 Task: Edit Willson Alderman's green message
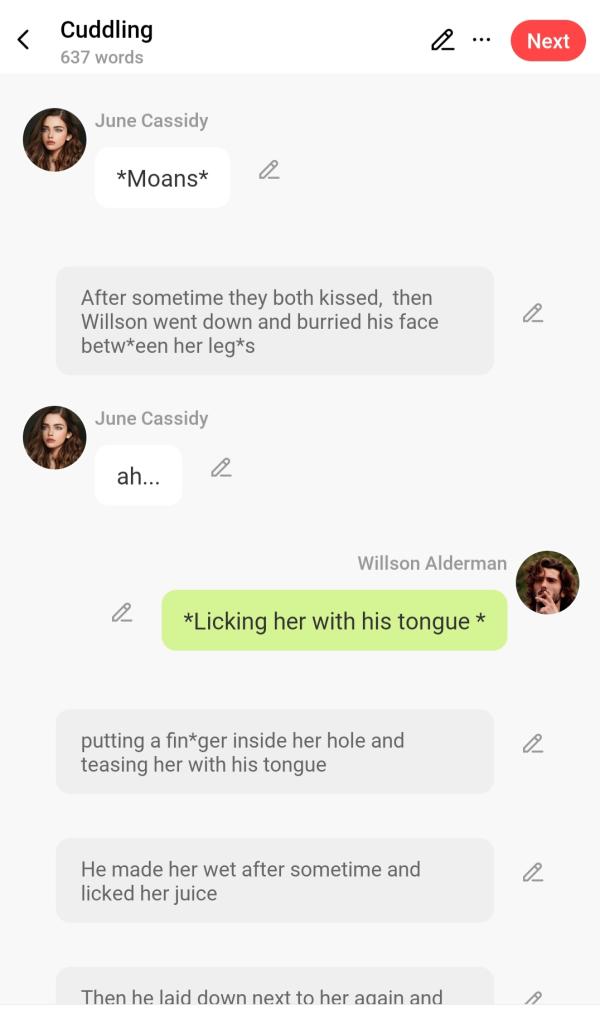tap(122, 612)
